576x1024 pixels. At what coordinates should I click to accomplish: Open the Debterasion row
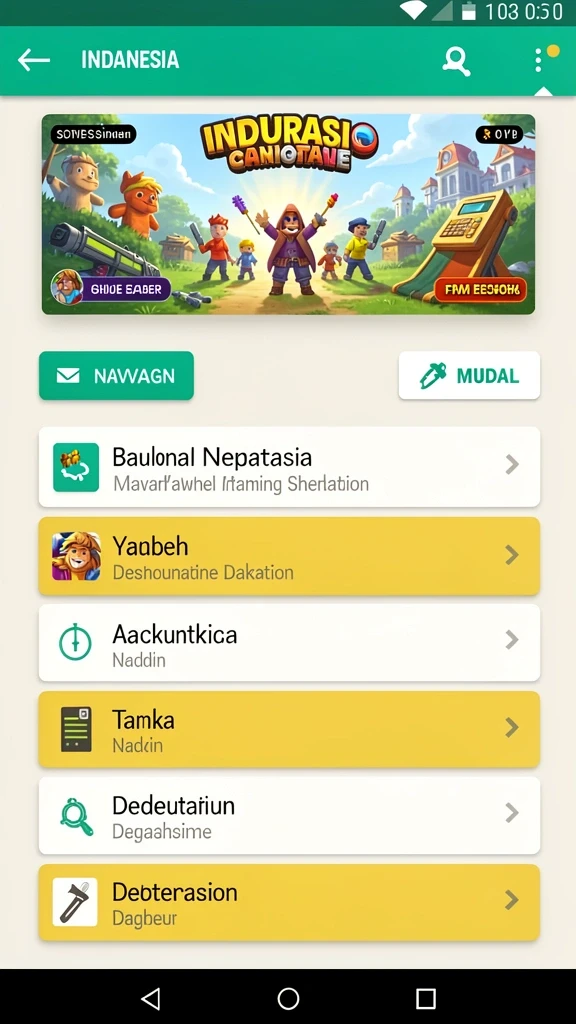(x=289, y=903)
